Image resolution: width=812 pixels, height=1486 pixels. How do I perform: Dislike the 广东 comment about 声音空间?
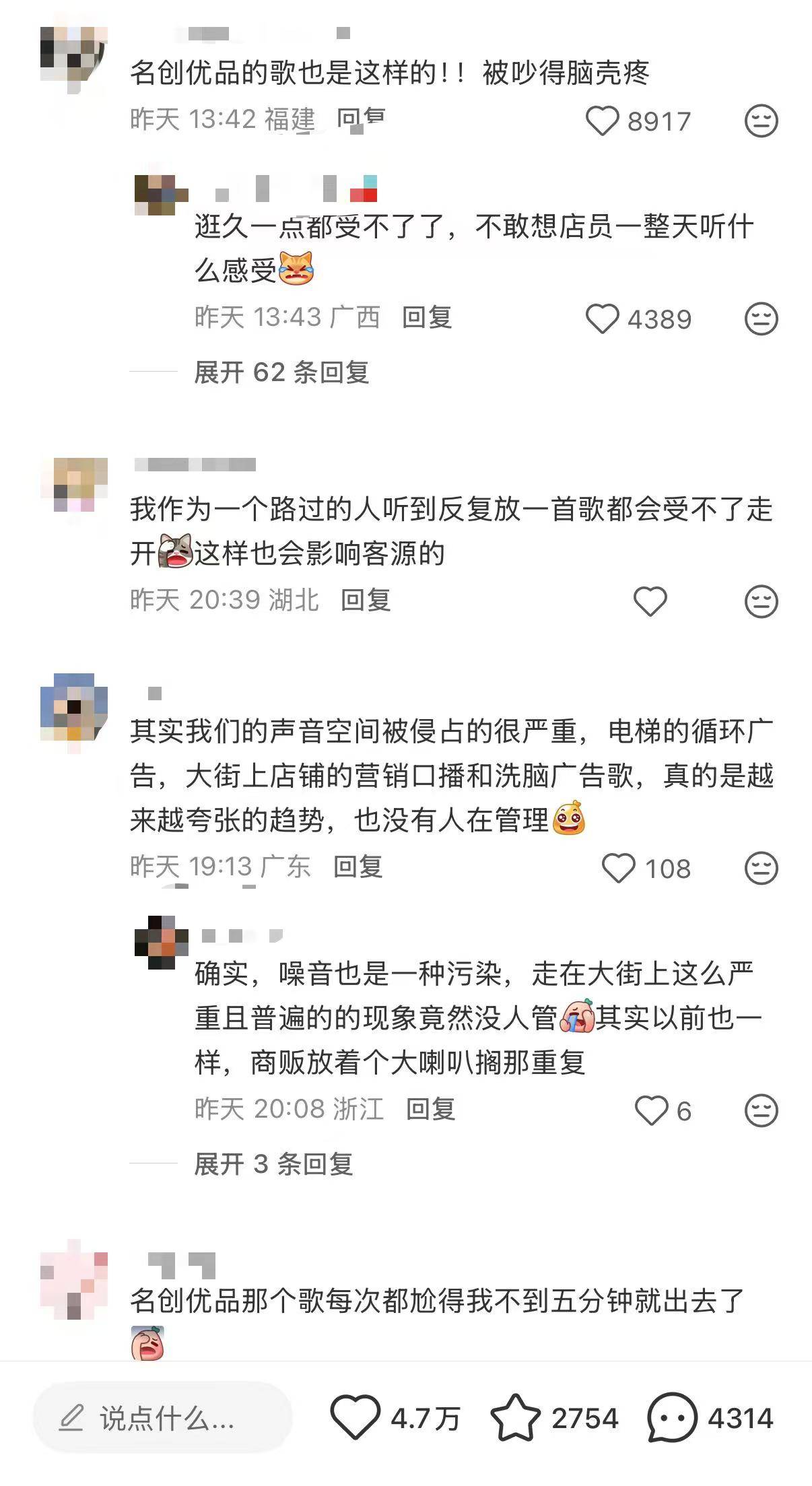pos(761,868)
